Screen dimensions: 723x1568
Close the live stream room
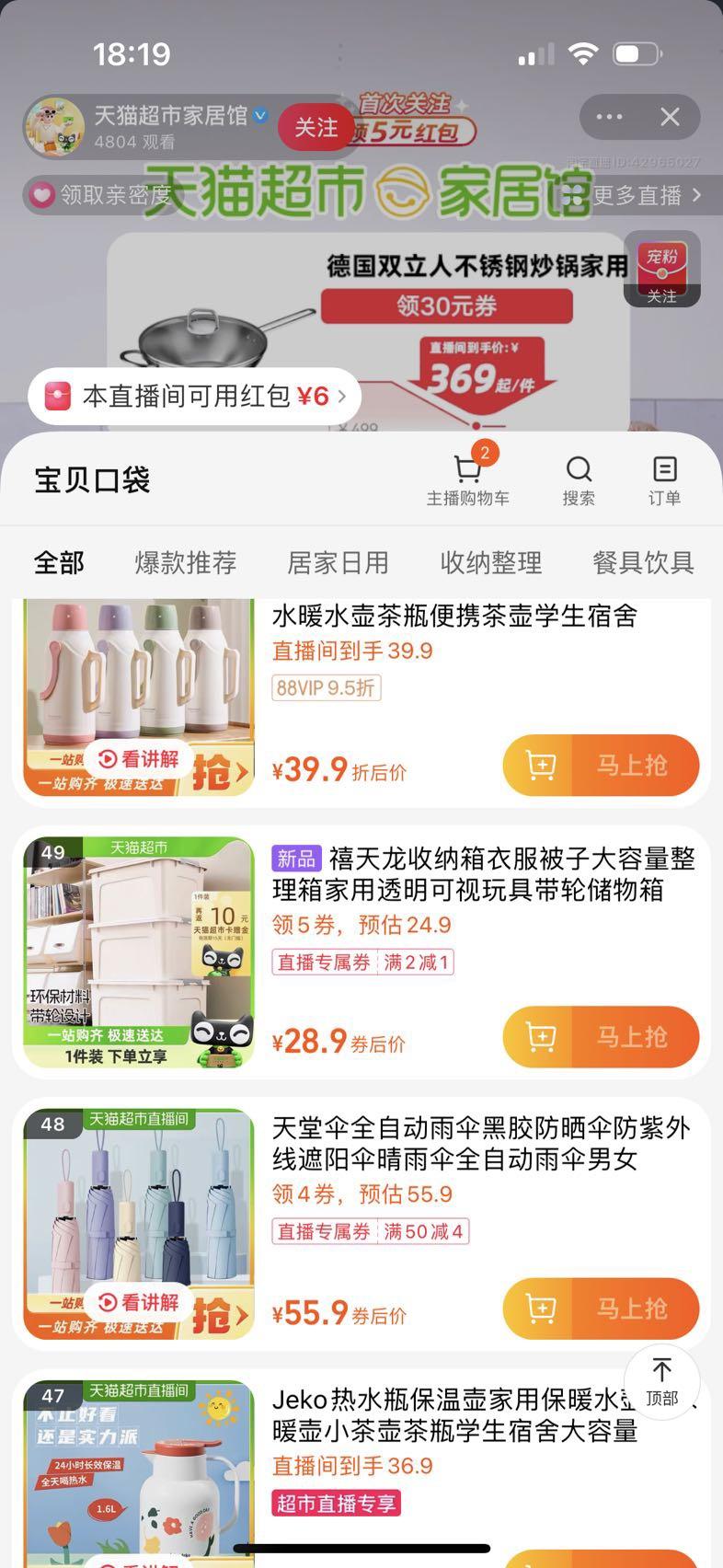[670, 117]
